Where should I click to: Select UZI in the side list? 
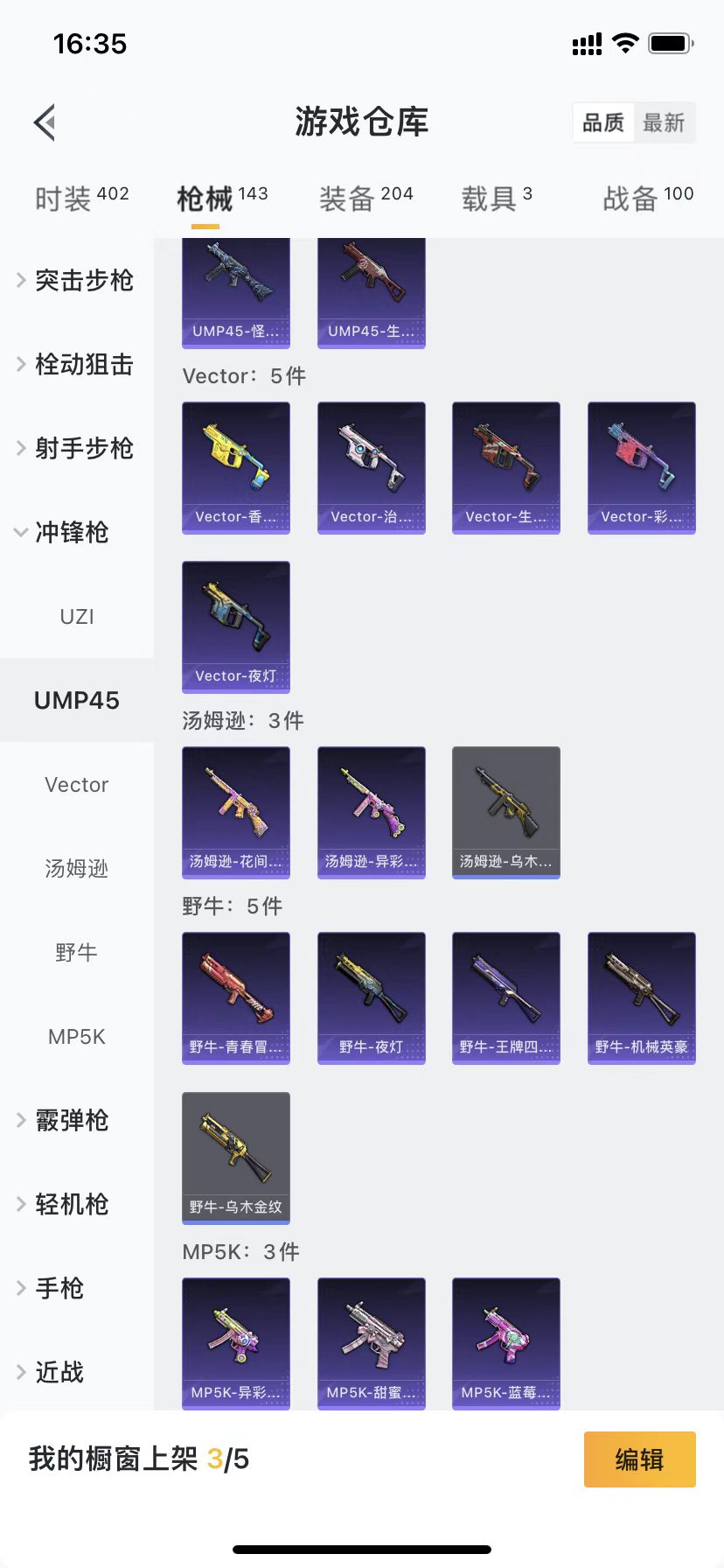pos(77,616)
